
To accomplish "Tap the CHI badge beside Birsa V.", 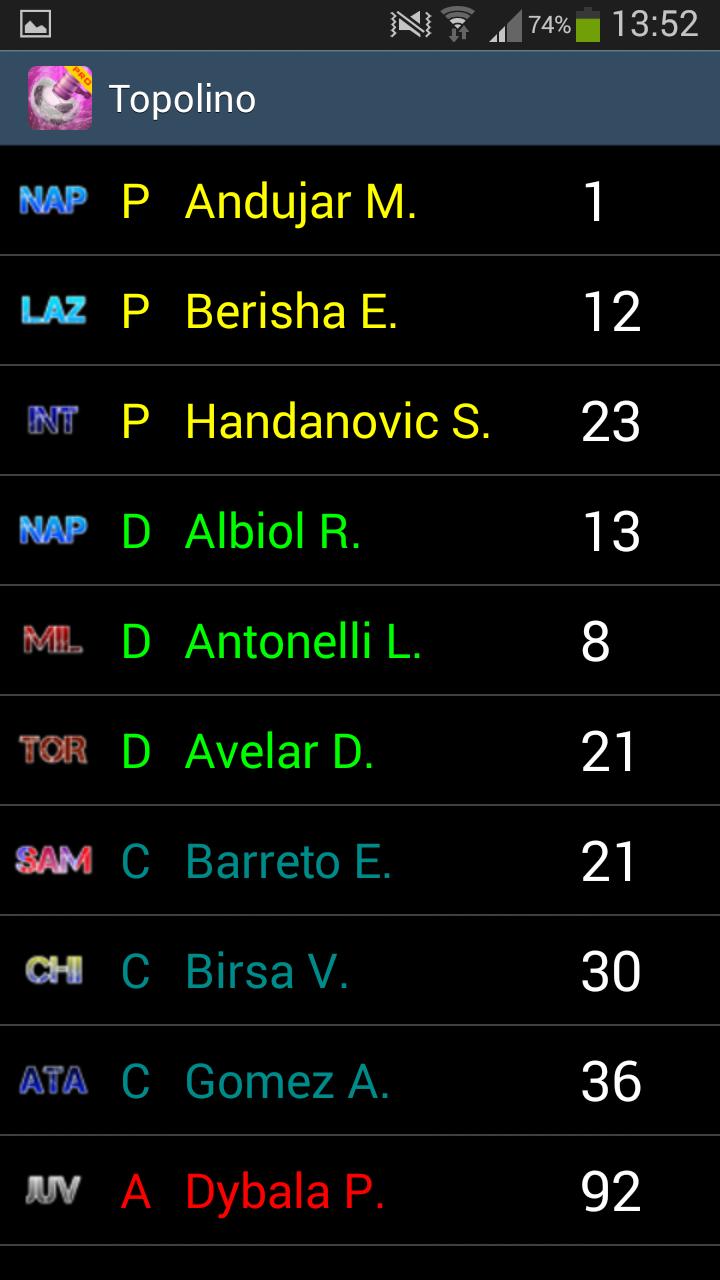I will pos(52,970).
